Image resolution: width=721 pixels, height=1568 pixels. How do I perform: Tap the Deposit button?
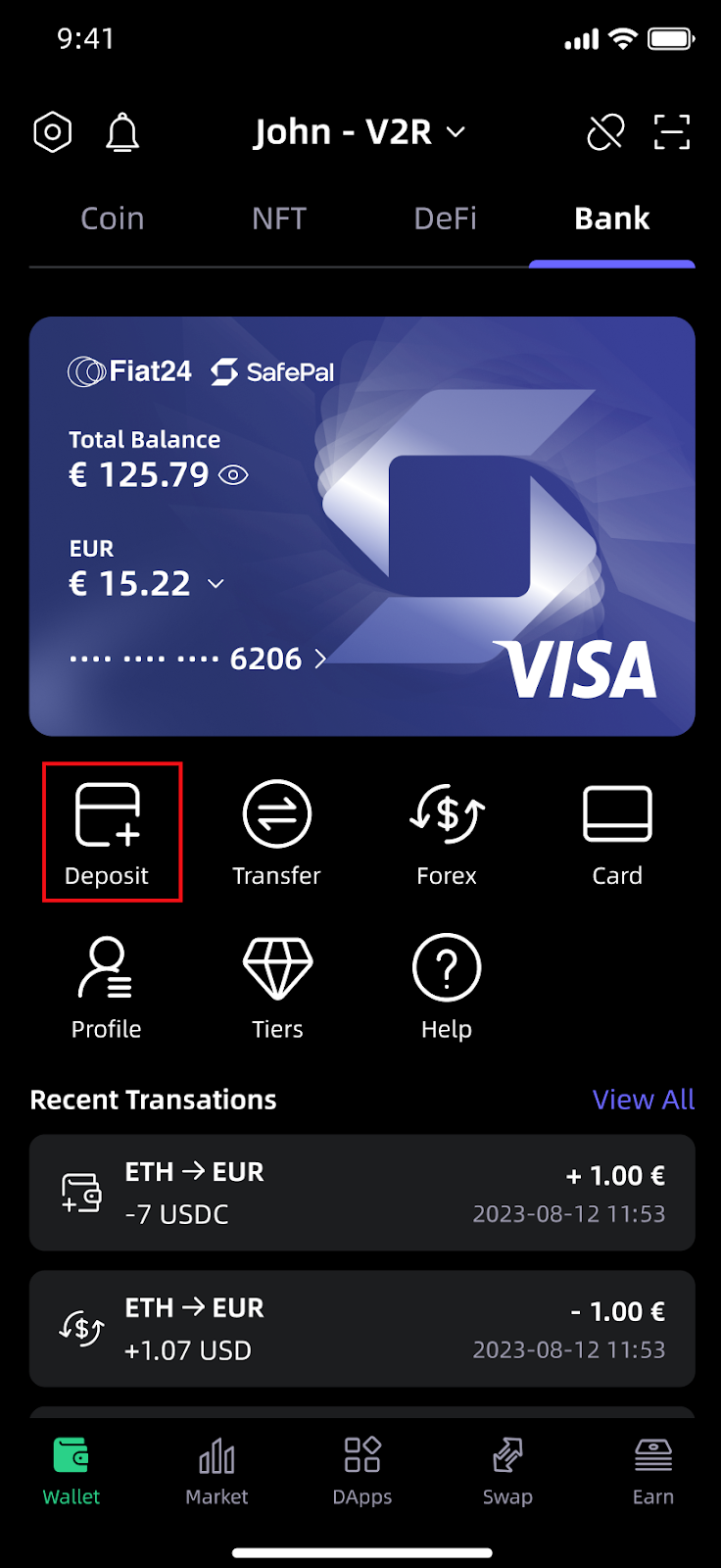tap(108, 831)
